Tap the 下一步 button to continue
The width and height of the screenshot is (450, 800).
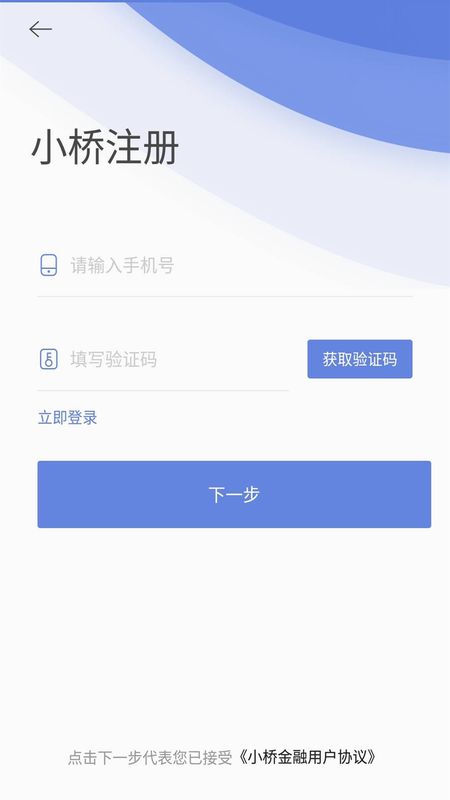pyautogui.click(x=234, y=494)
